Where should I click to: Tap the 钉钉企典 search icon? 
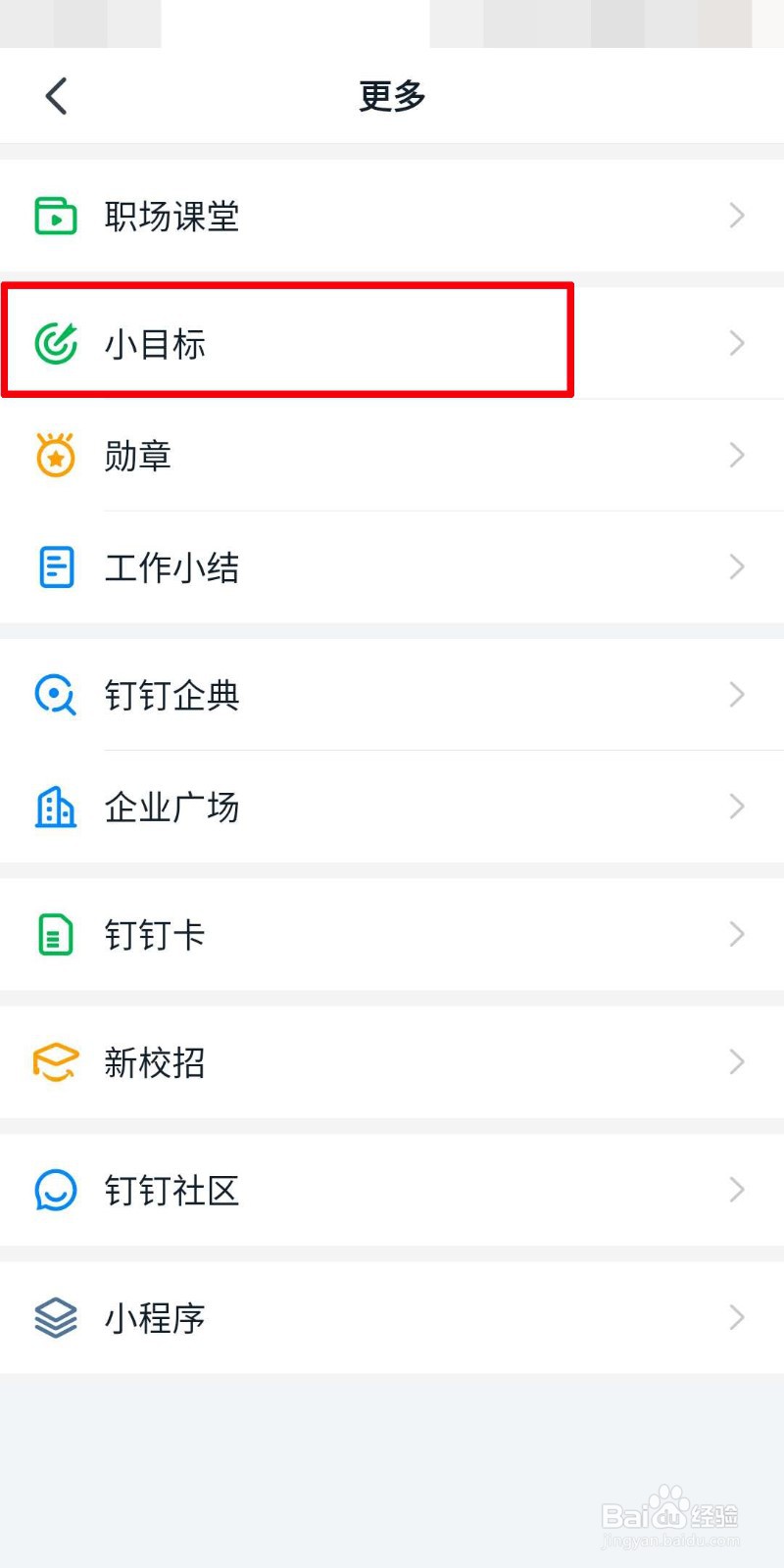pyautogui.click(x=56, y=695)
